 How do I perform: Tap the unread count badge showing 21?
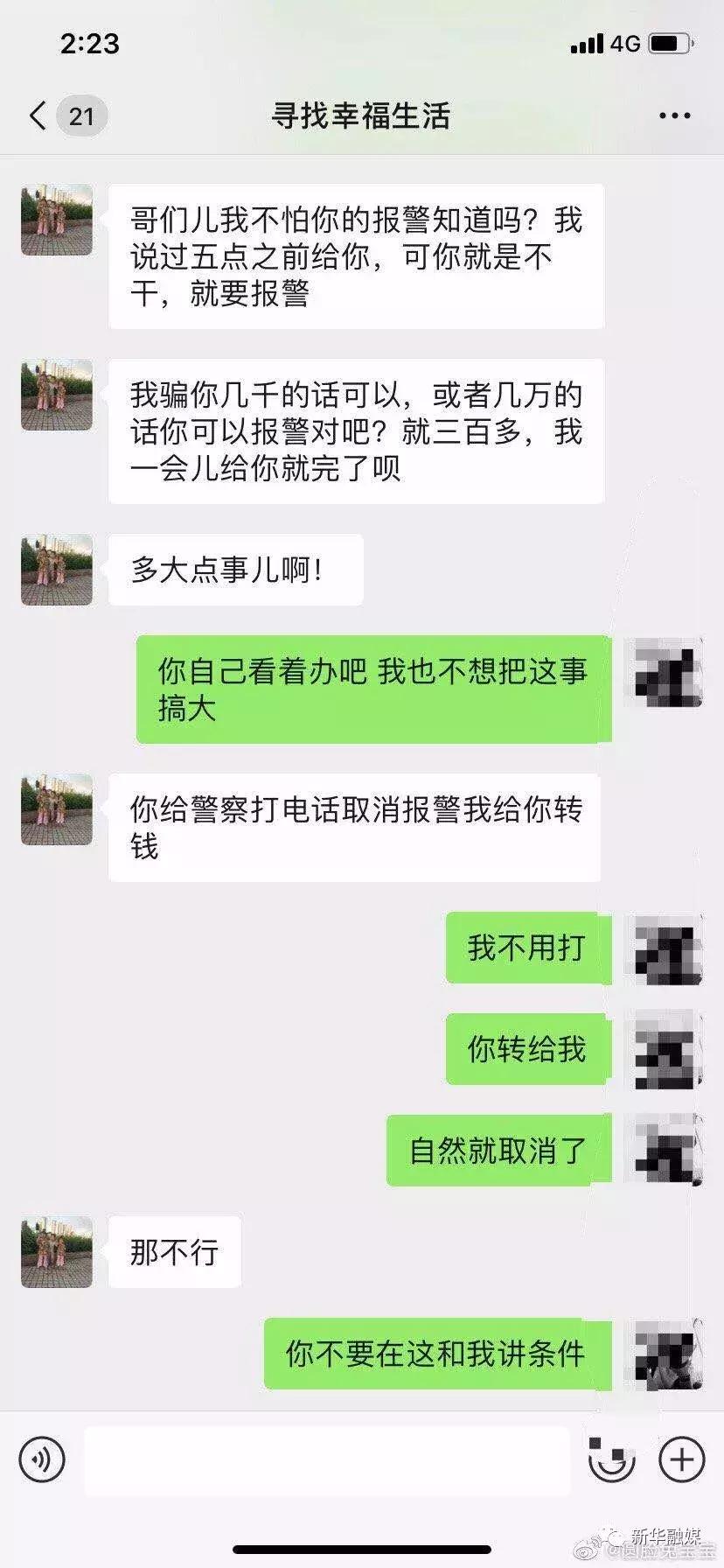click(x=81, y=115)
